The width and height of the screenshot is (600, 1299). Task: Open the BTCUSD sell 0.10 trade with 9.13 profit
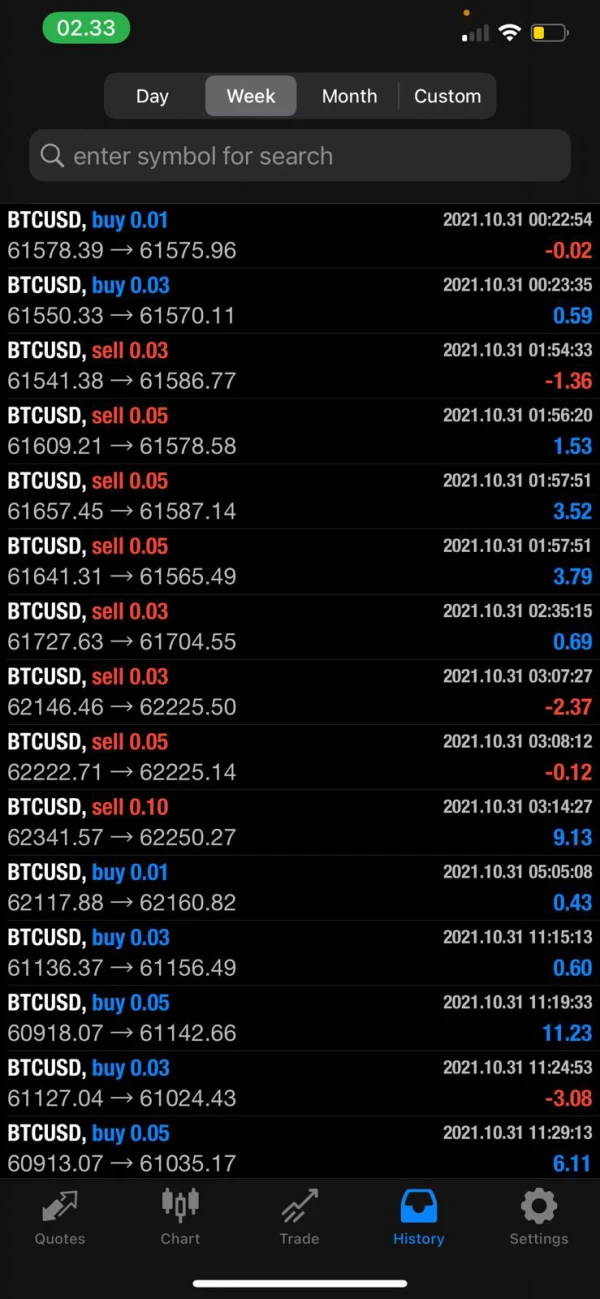(x=300, y=822)
